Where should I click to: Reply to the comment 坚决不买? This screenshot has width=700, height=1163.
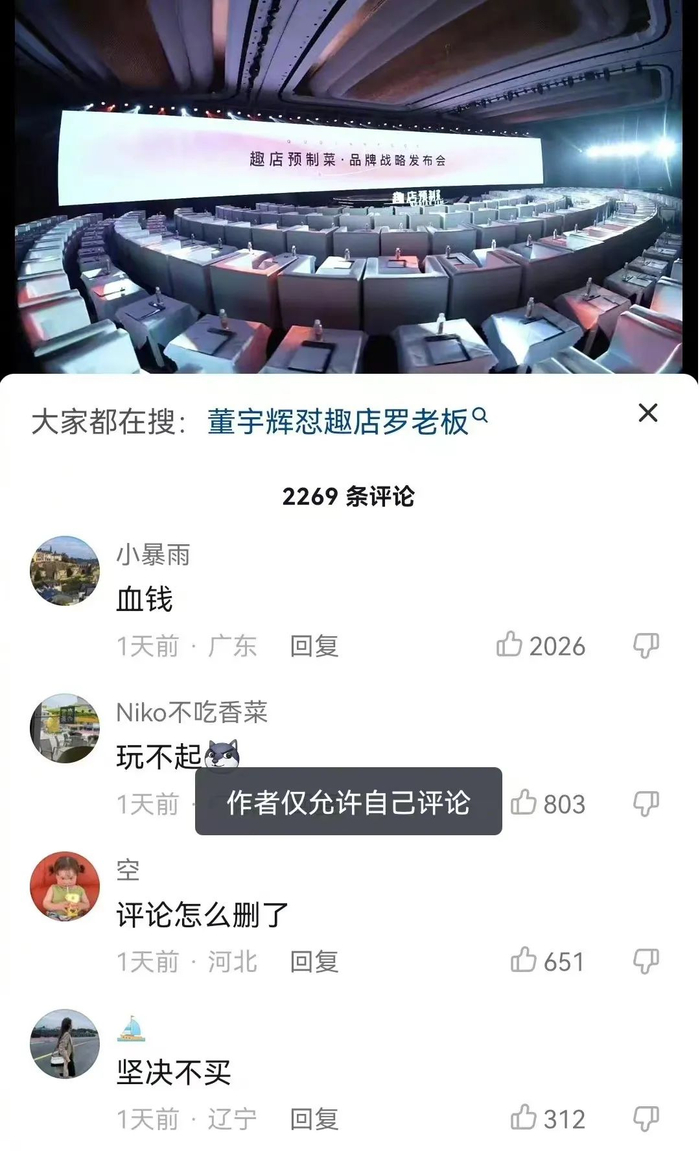click(314, 1118)
